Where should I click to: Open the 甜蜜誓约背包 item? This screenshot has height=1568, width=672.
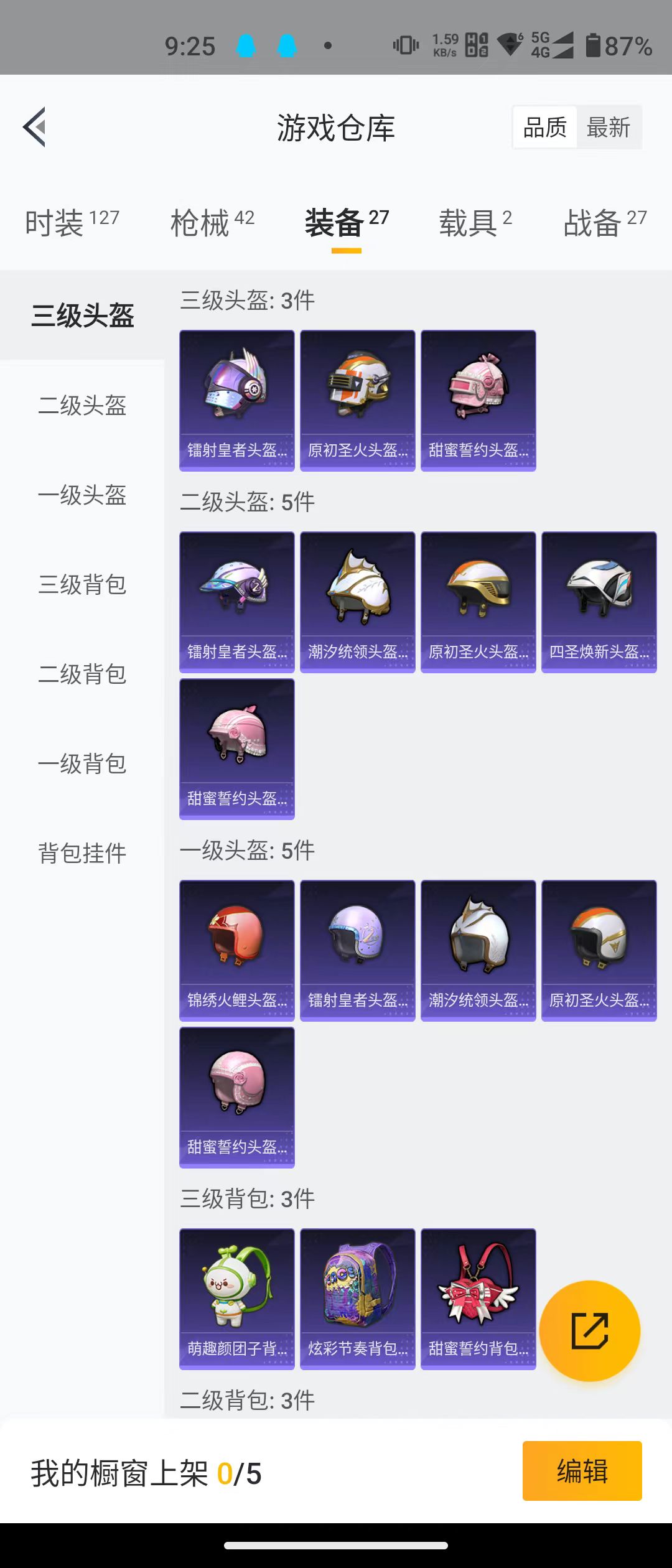(x=478, y=1299)
